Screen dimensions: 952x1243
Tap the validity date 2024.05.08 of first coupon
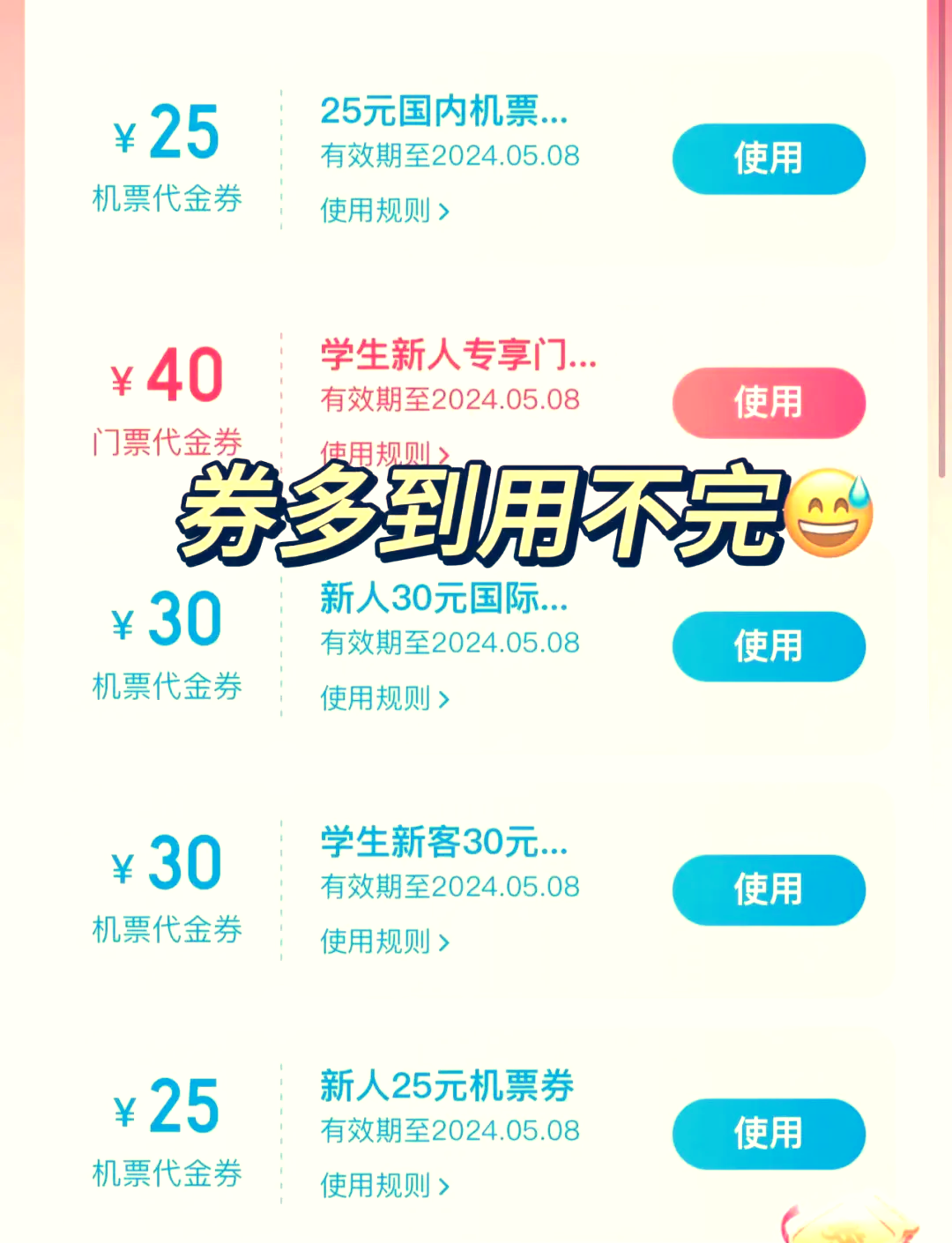pyautogui.click(x=450, y=156)
